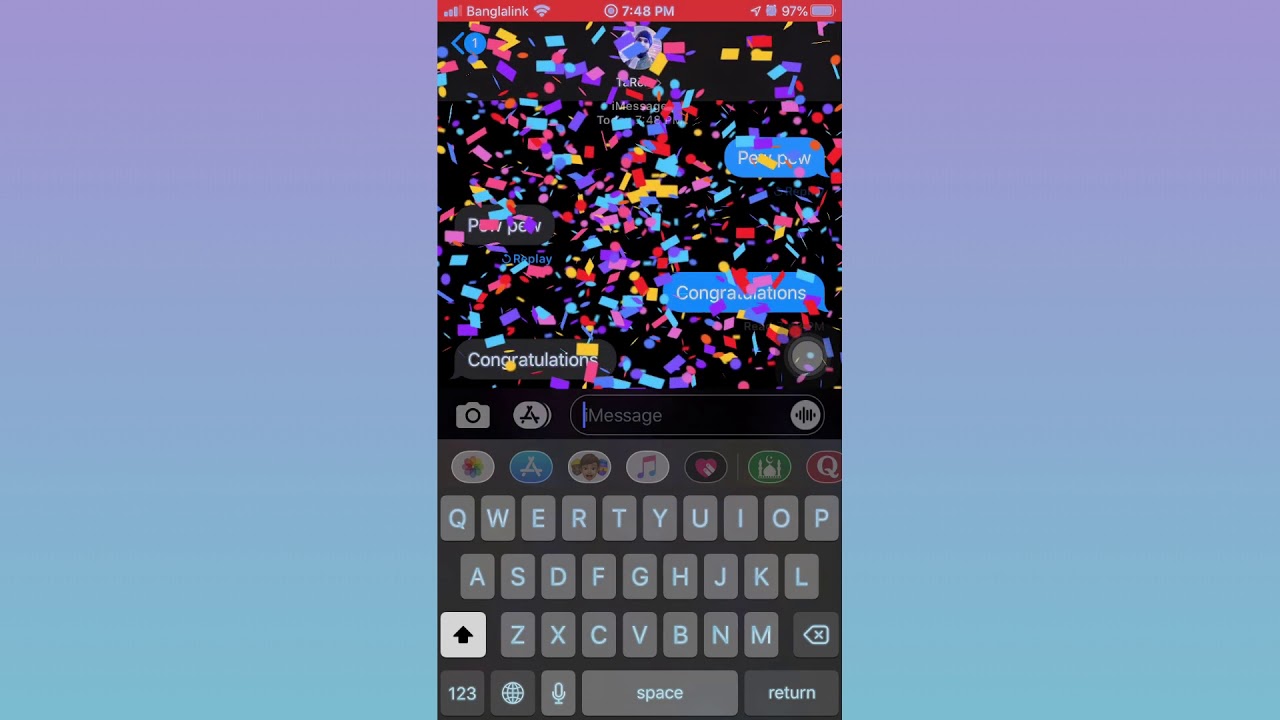This screenshot has width=1280, height=720.
Task: Open the camera to attach a photo
Action: [x=473, y=415]
